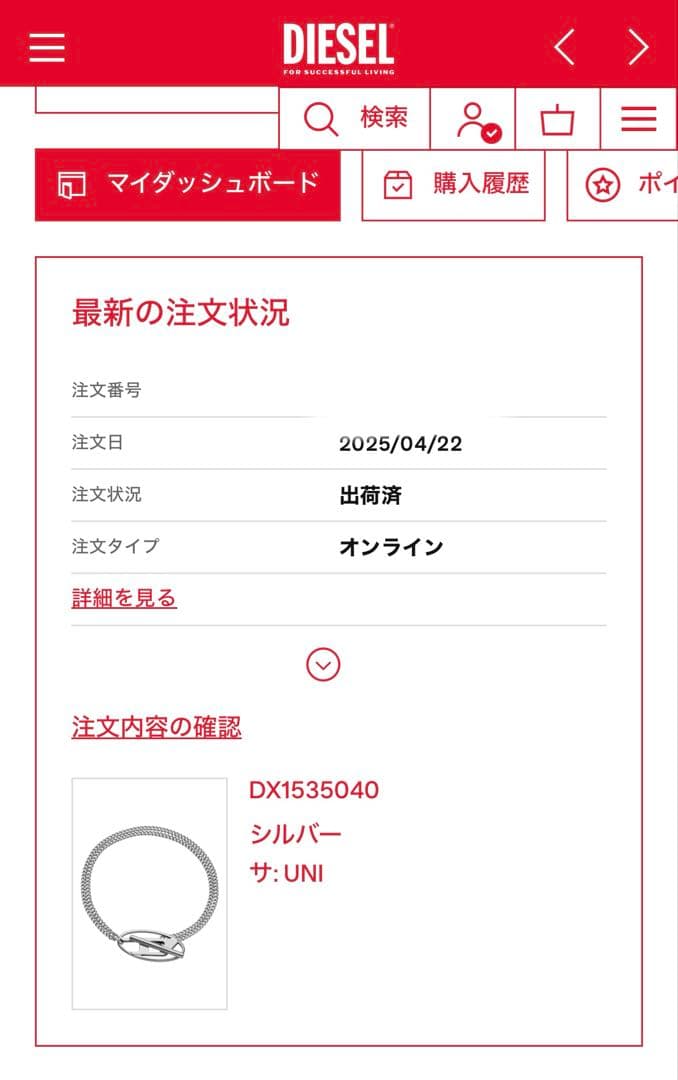678x1080 pixels.
Task: Open the 検索 search button
Action: pos(355,119)
